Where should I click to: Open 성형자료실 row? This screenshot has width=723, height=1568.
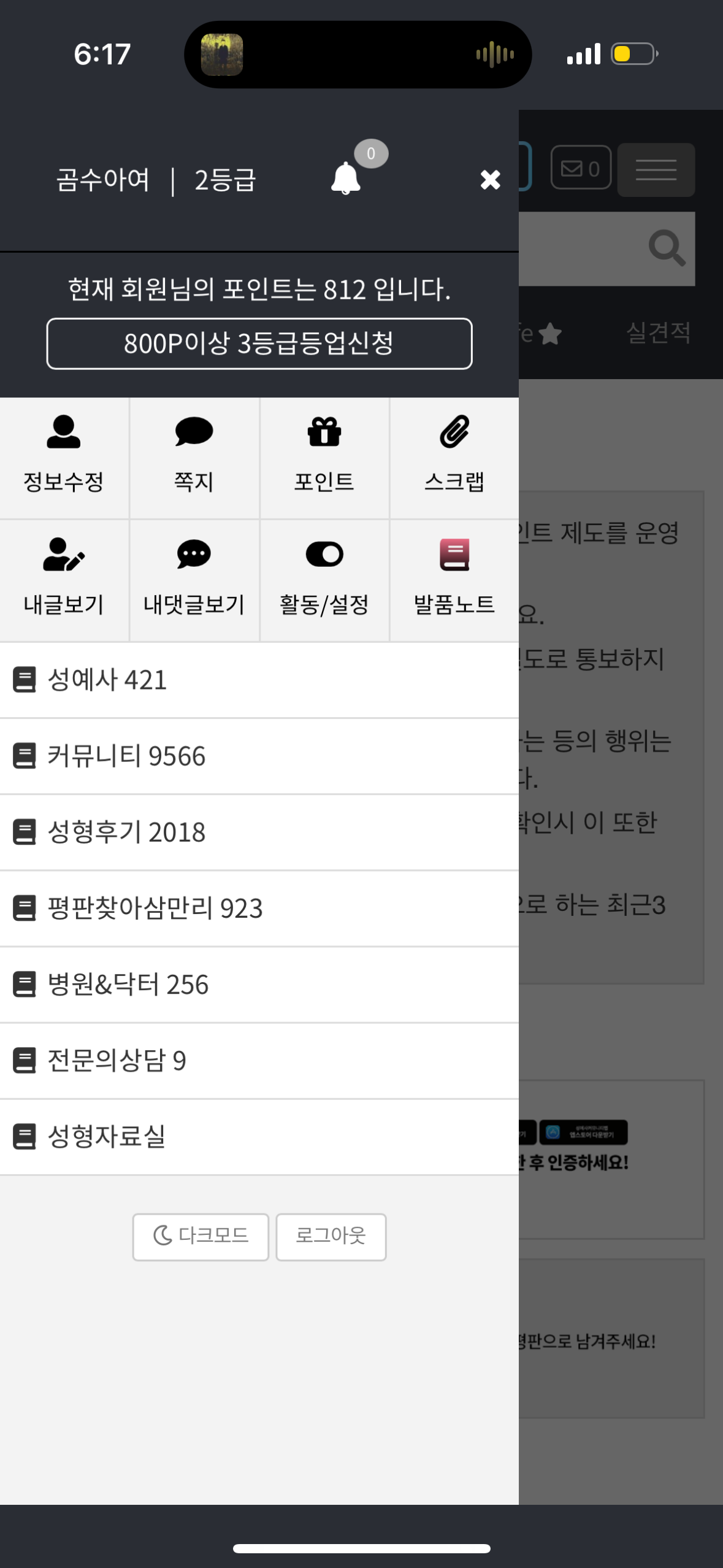click(259, 1137)
